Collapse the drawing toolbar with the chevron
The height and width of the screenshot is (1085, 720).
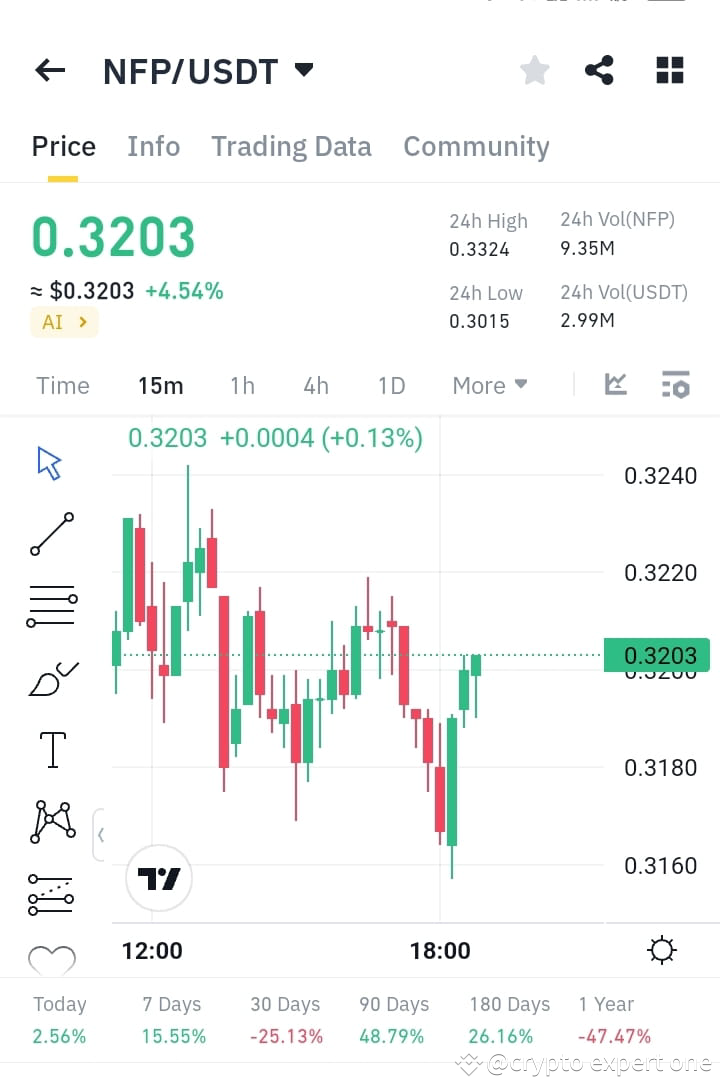point(101,835)
